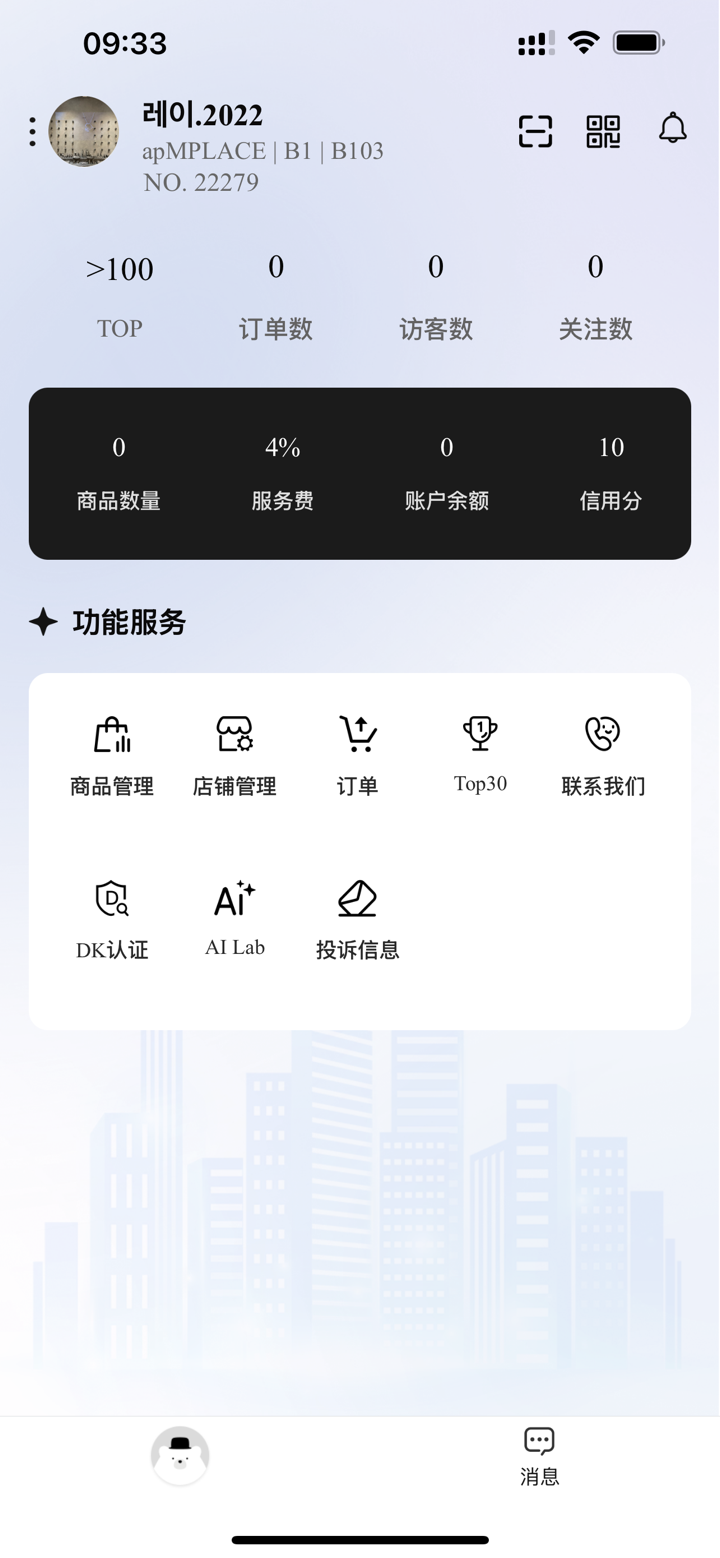Show my QR code
This screenshot has height=1558, width=720.
tap(602, 130)
